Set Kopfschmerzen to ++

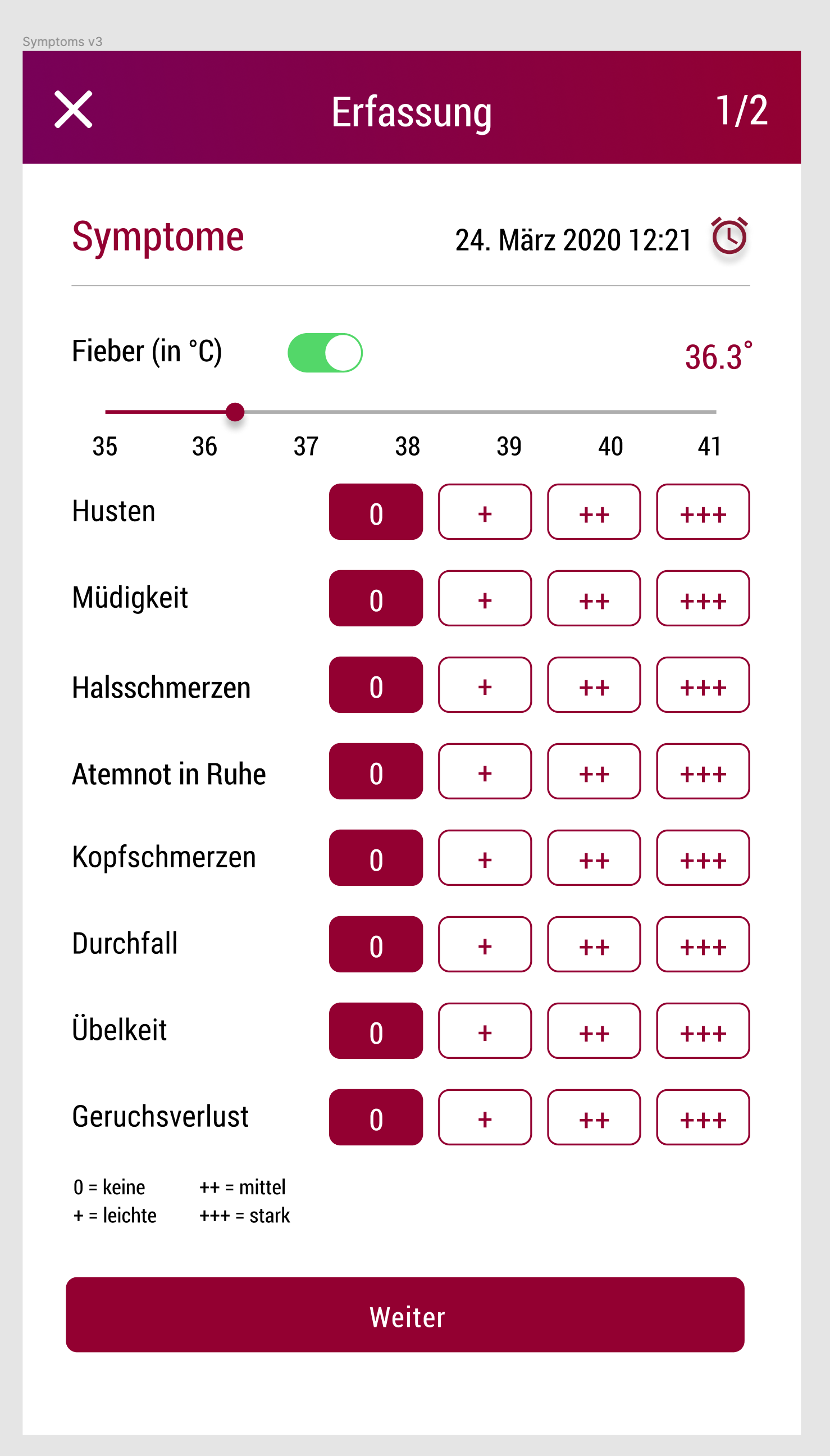(x=594, y=858)
